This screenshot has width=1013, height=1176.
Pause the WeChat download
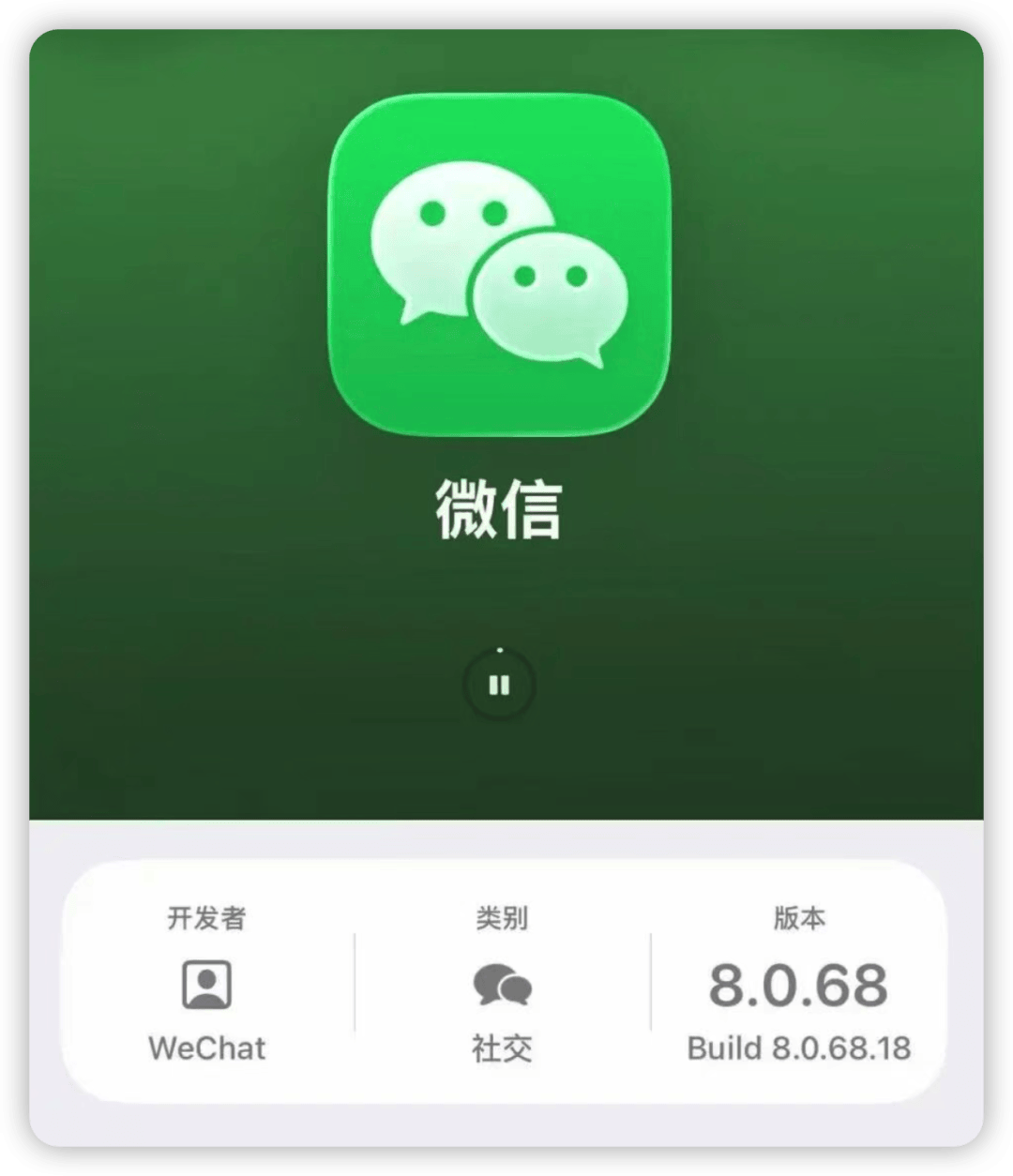pos(499,686)
